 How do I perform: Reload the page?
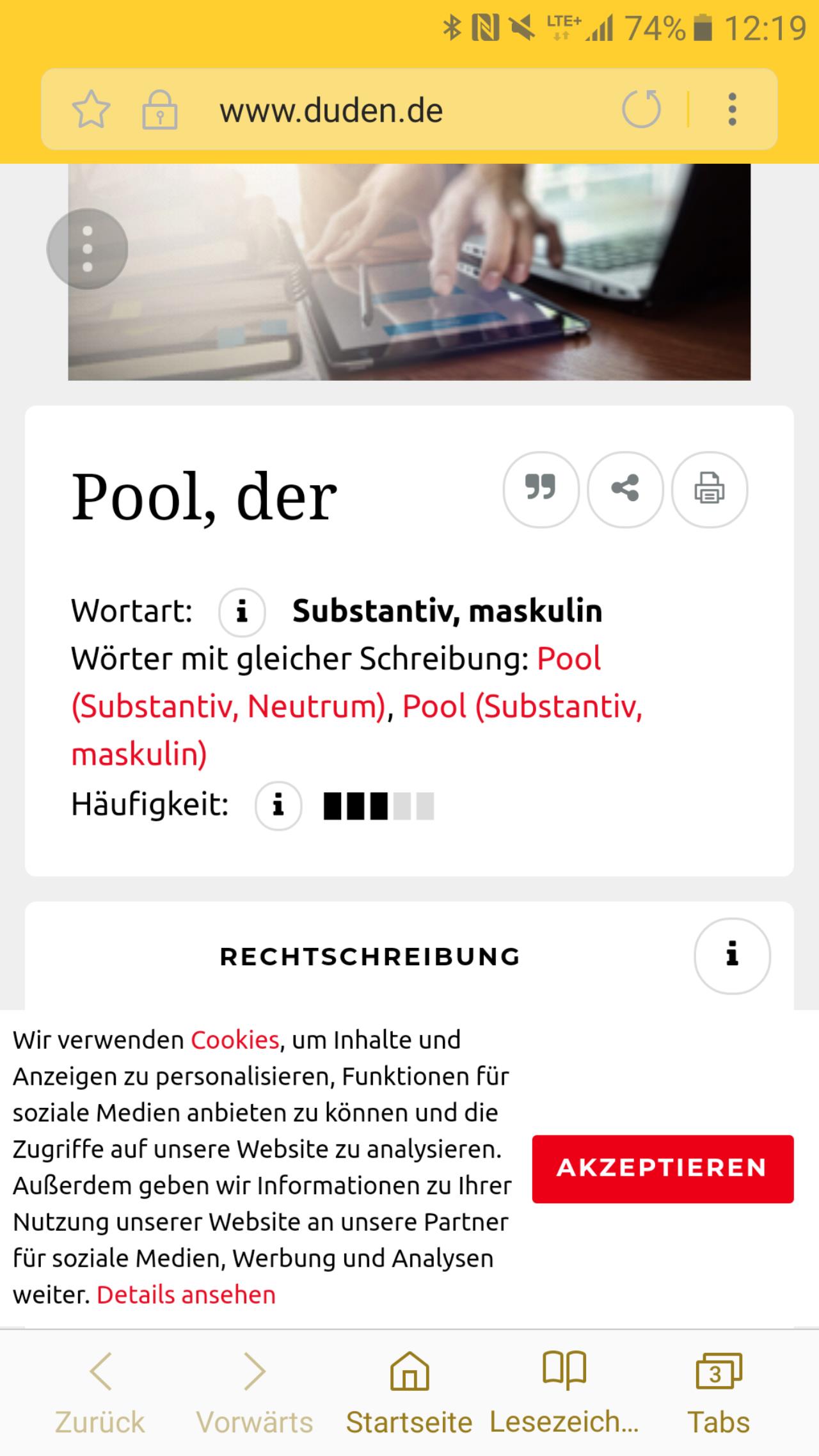coord(642,109)
